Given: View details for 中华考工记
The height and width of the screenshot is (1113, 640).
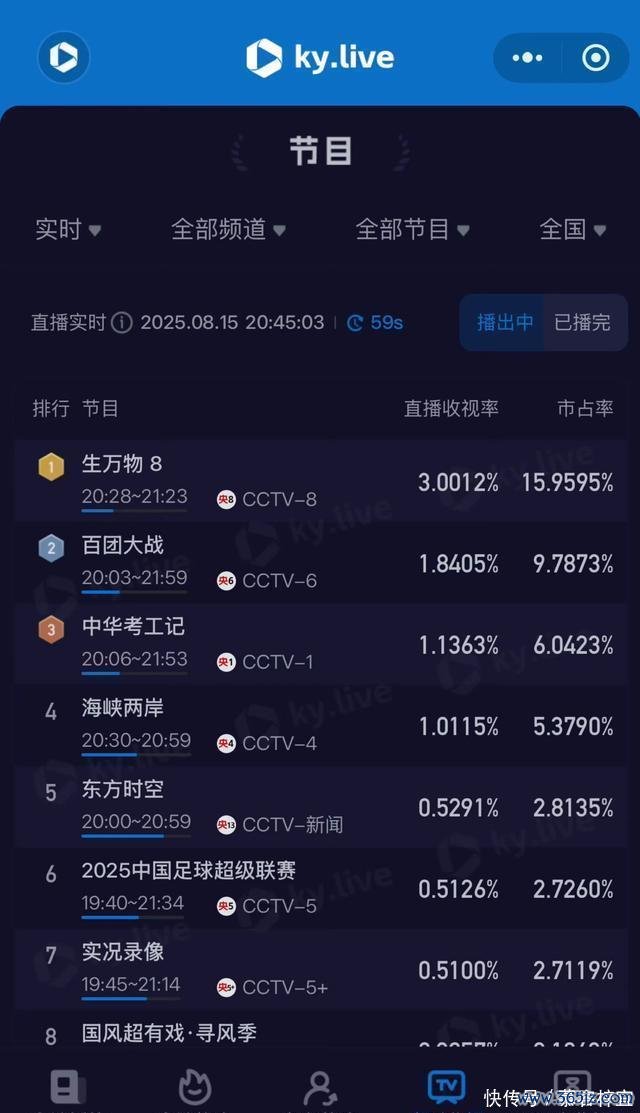Looking at the screenshot, I should pos(320,644).
